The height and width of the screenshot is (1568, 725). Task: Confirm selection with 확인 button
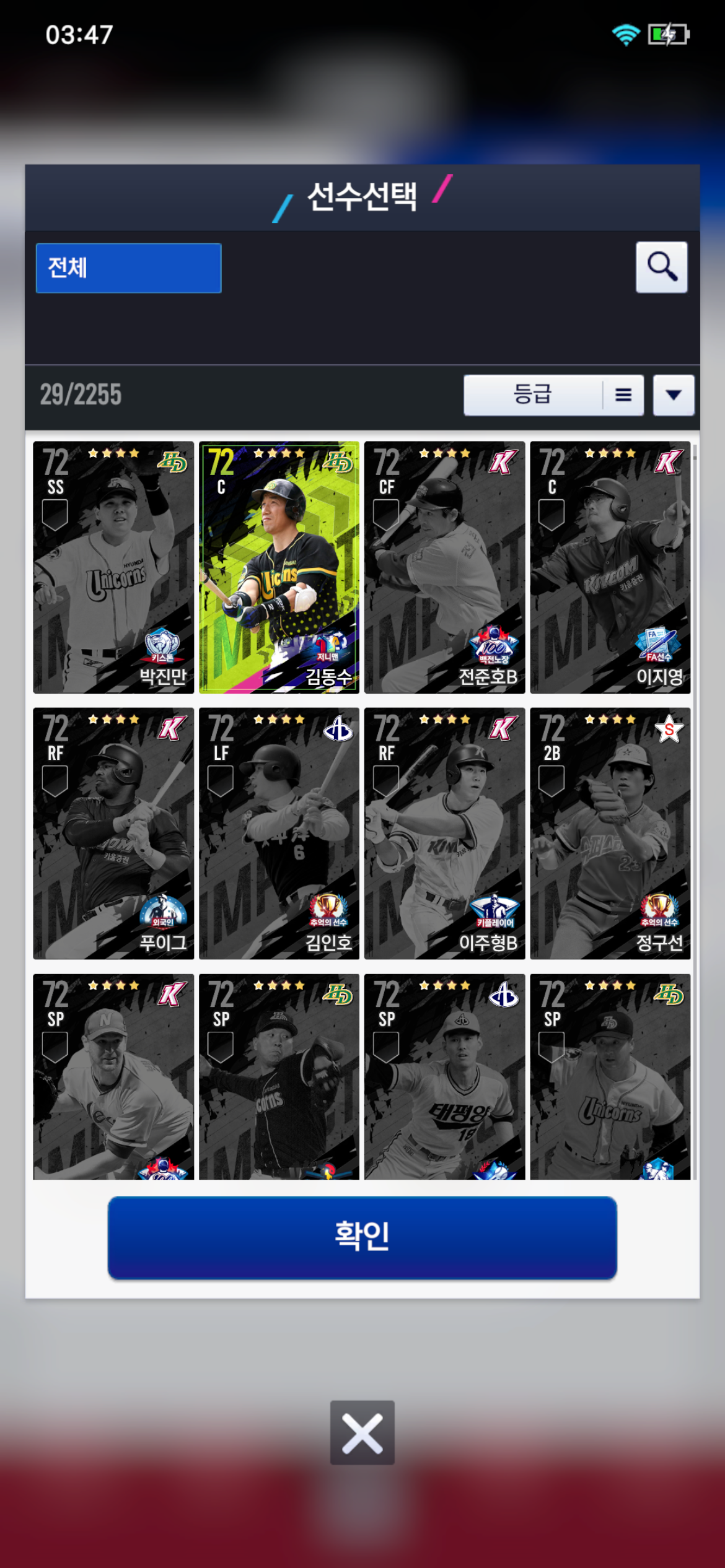362,1237
